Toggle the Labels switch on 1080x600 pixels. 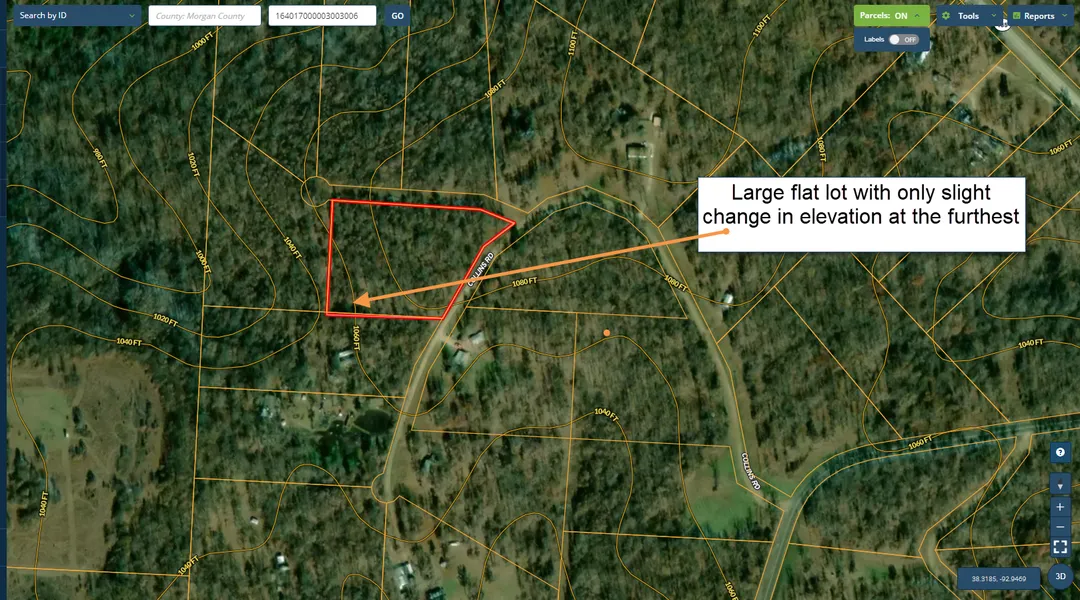point(903,40)
